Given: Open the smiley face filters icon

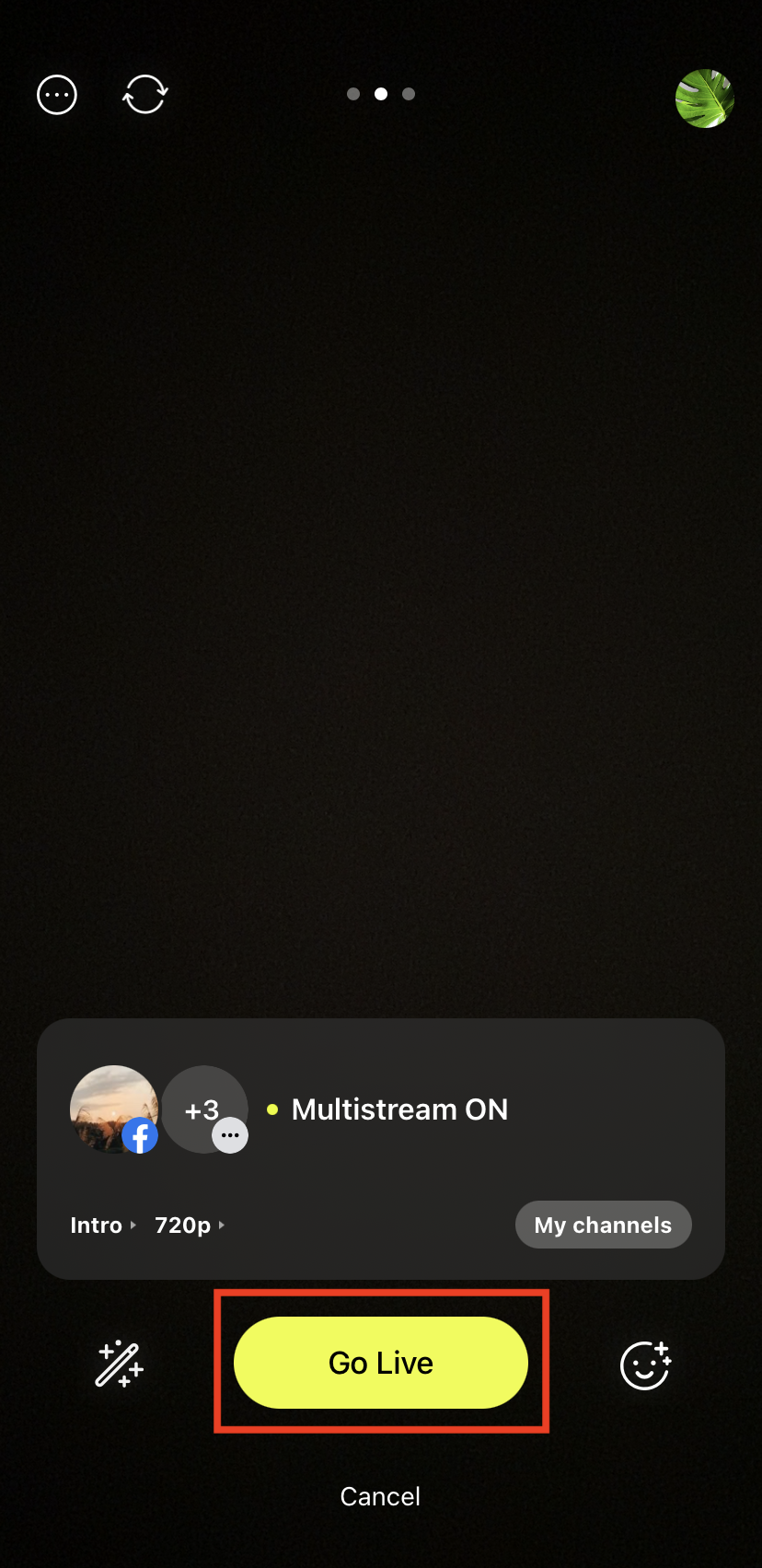Looking at the screenshot, I should (x=645, y=1364).
